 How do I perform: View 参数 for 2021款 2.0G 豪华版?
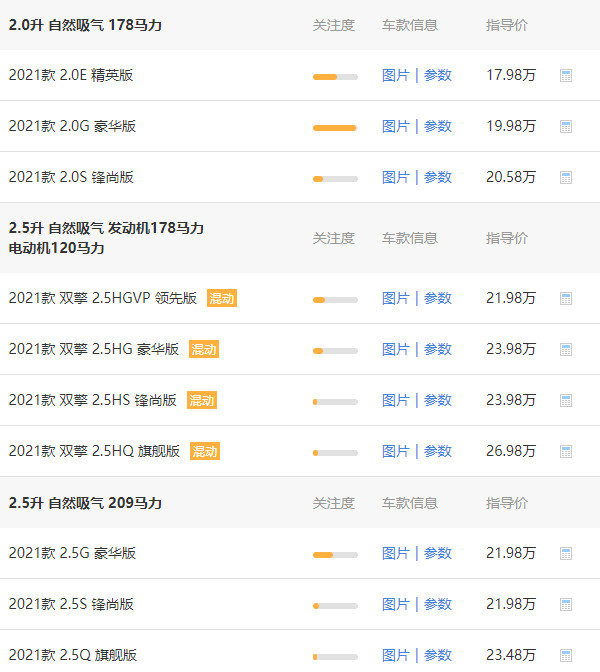(437, 126)
